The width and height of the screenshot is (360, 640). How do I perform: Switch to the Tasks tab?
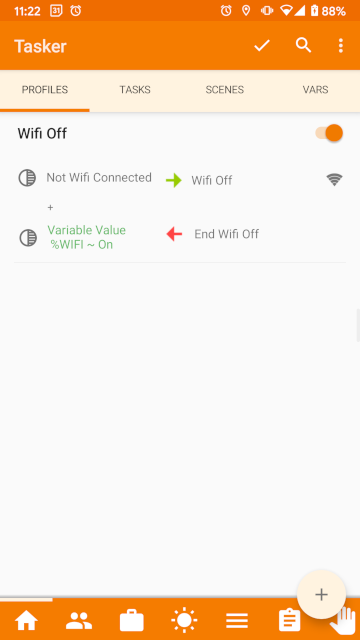click(135, 90)
